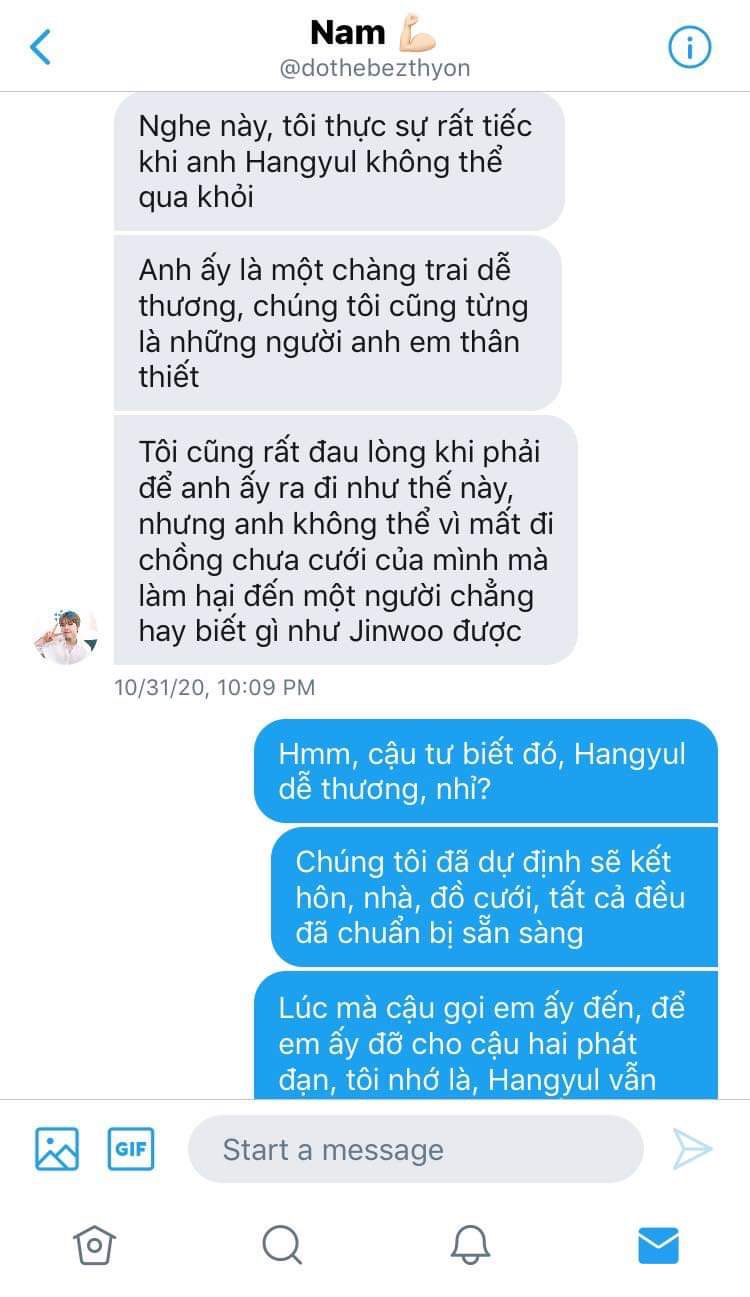
Task: Add a GIF to the message
Action: [x=131, y=1149]
